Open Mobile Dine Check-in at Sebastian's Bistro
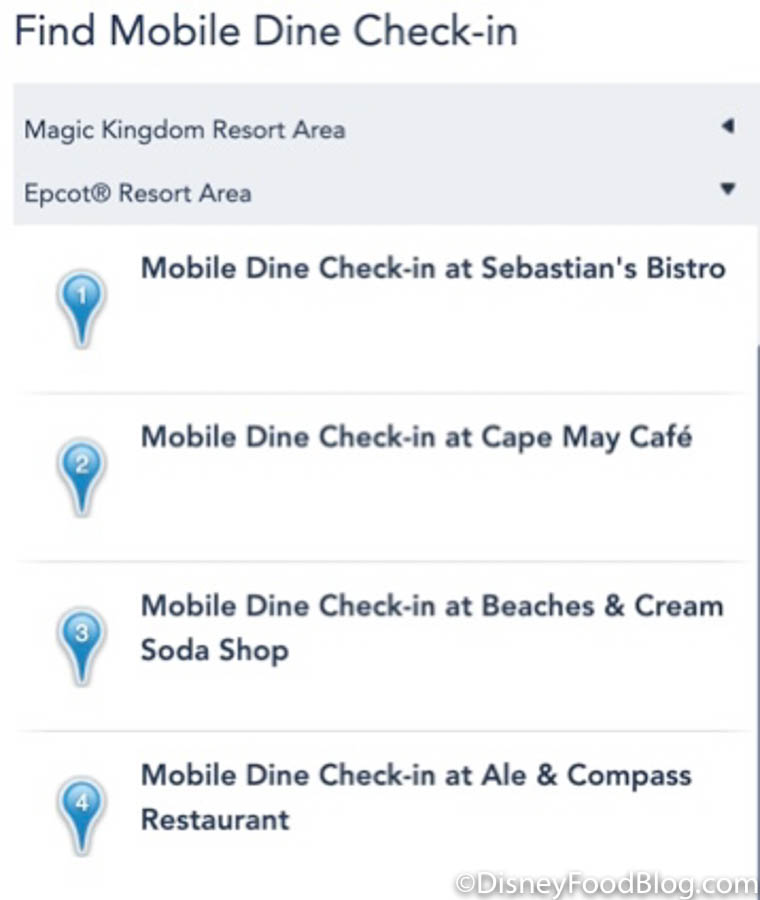The image size is (760, 900). [432, 269]
